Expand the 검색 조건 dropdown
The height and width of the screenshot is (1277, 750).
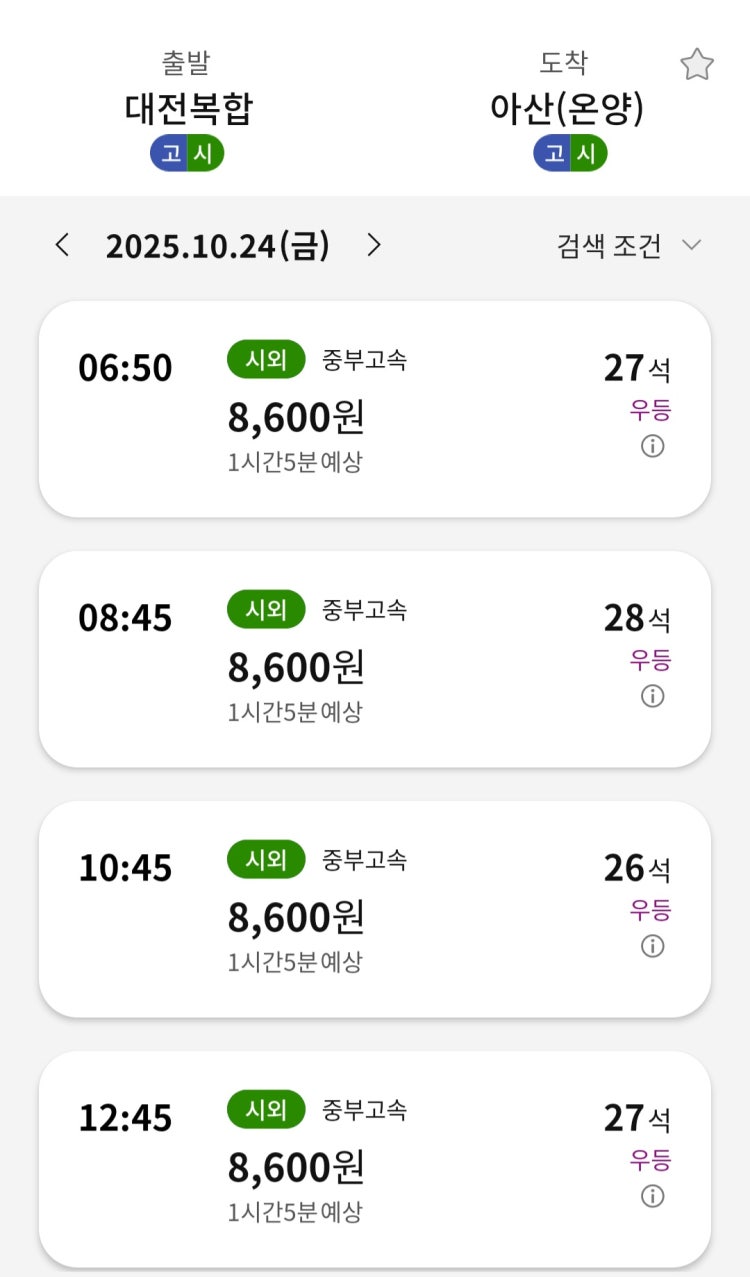point(629,246)
